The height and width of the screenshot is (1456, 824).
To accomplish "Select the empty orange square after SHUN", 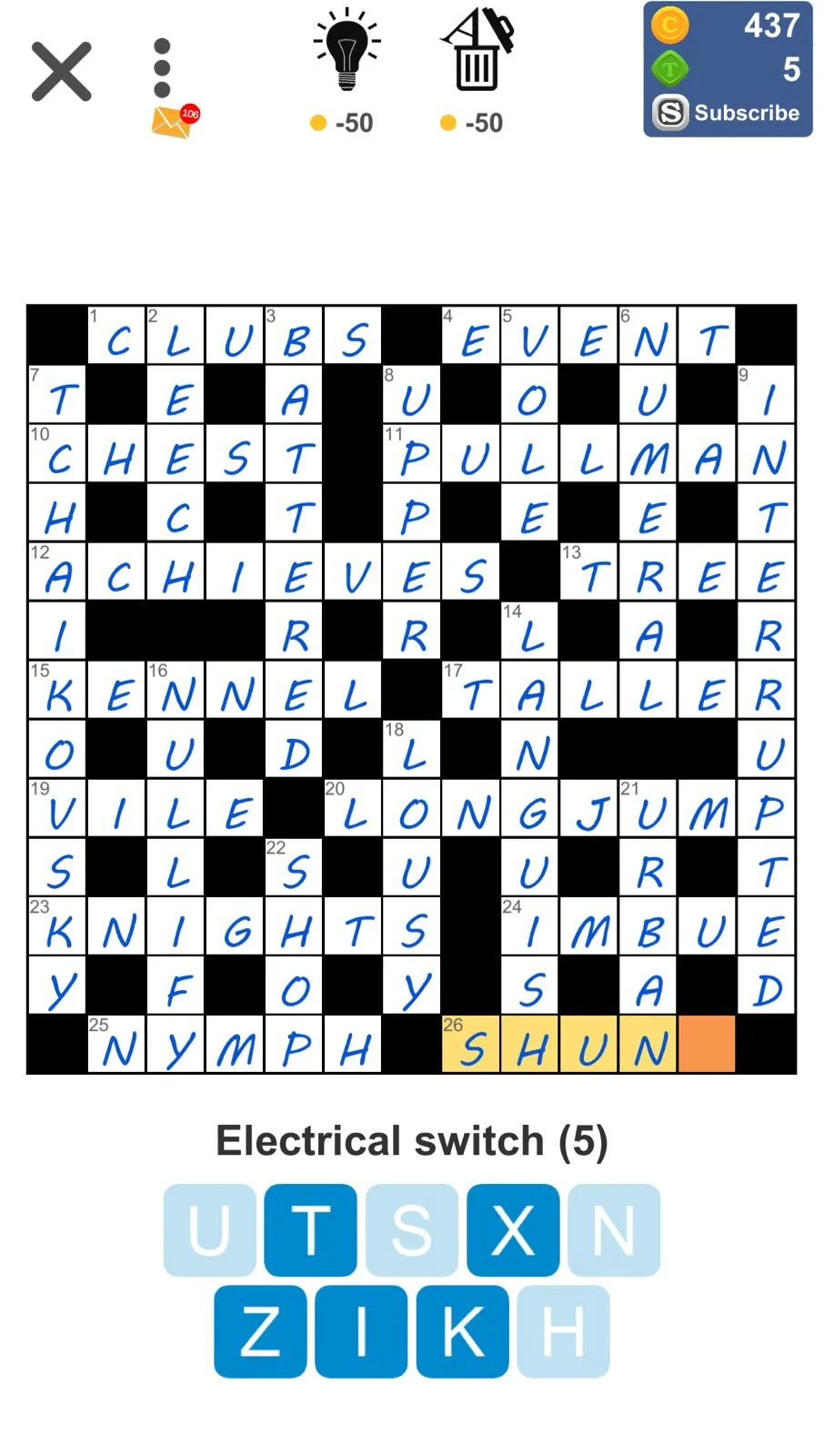I will click(706, 1045).
